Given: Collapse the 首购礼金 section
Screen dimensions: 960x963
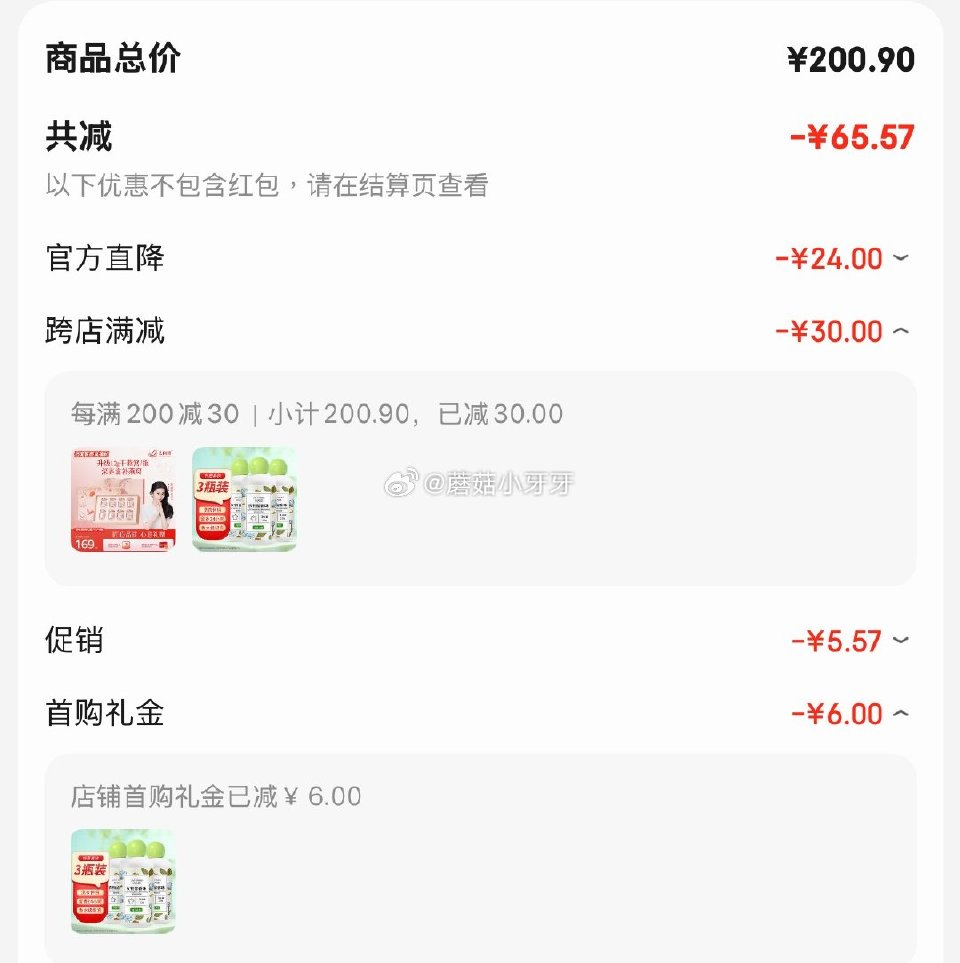Looking at the screenshot, I should [900, 714].
